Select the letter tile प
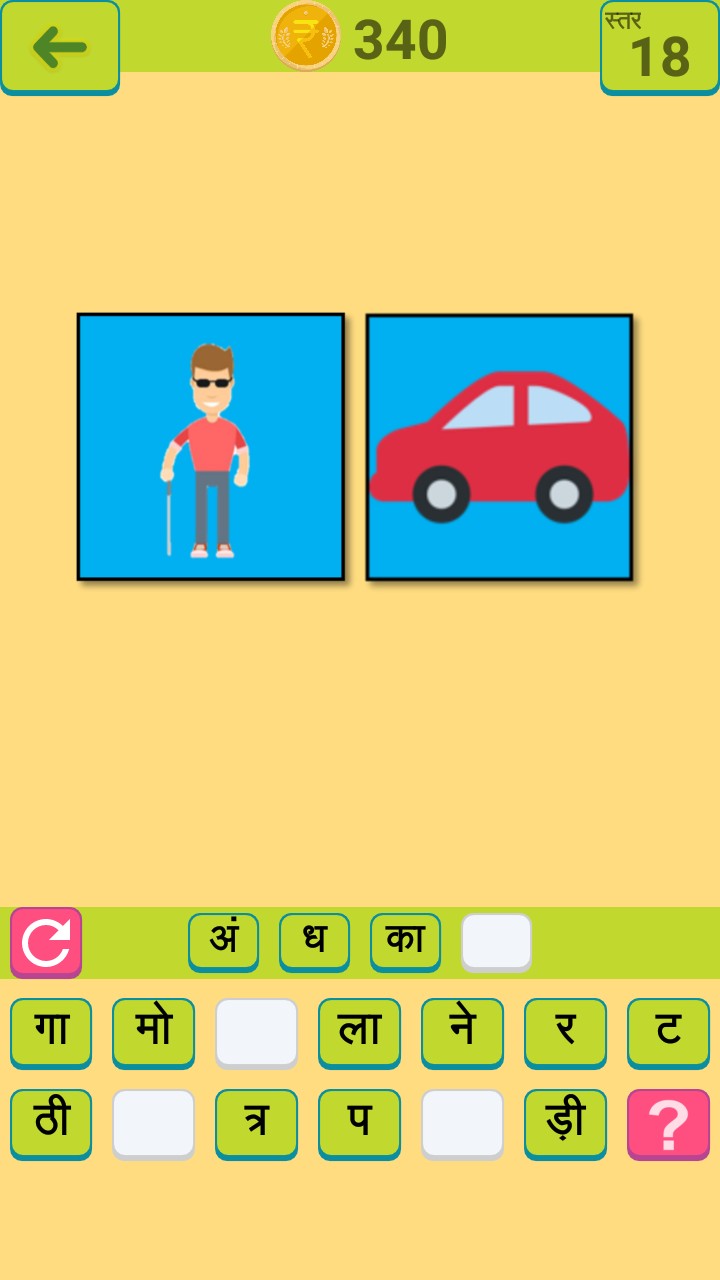This screenshot has width=720, height=1280. pos(359,1123)
